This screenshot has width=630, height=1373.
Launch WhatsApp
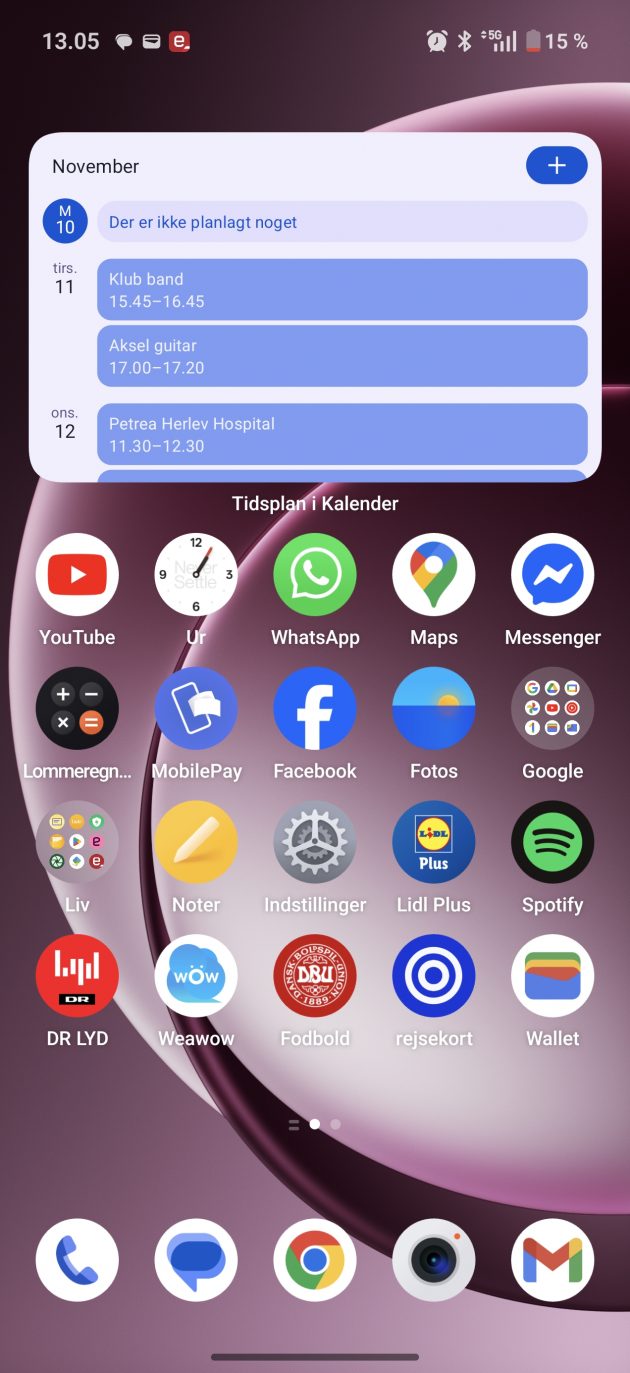315,575
